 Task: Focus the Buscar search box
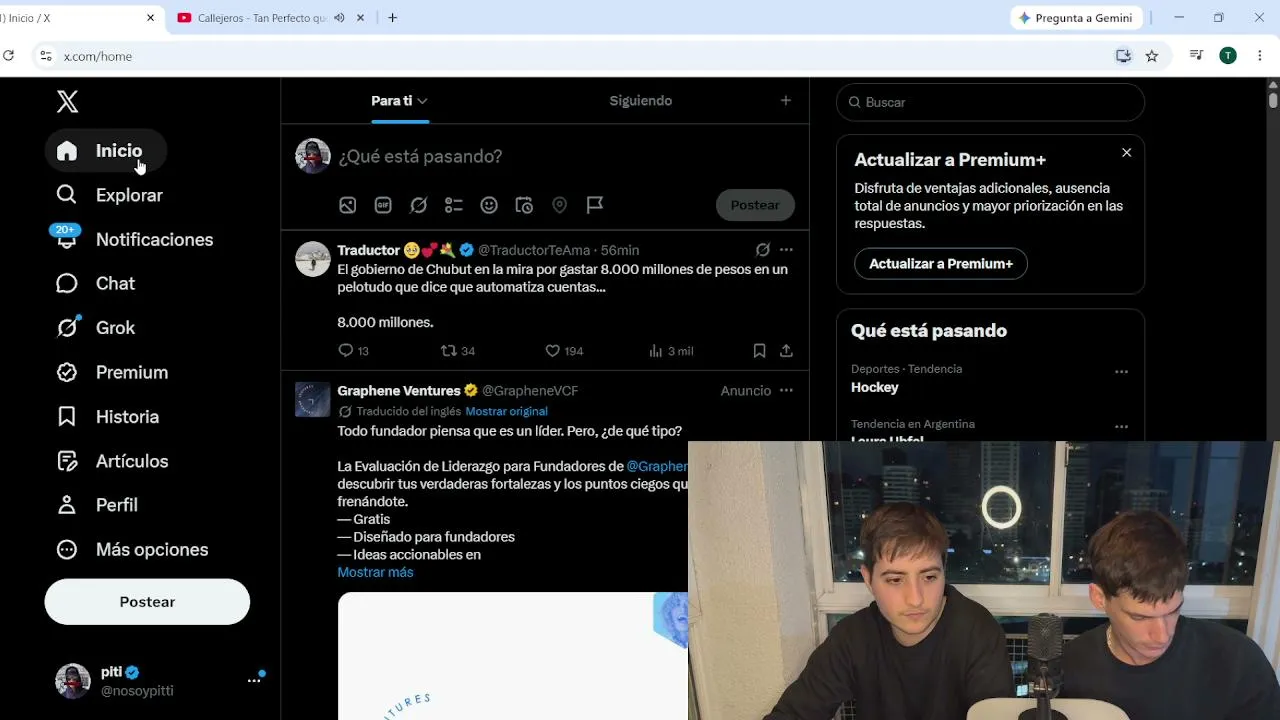990,102
